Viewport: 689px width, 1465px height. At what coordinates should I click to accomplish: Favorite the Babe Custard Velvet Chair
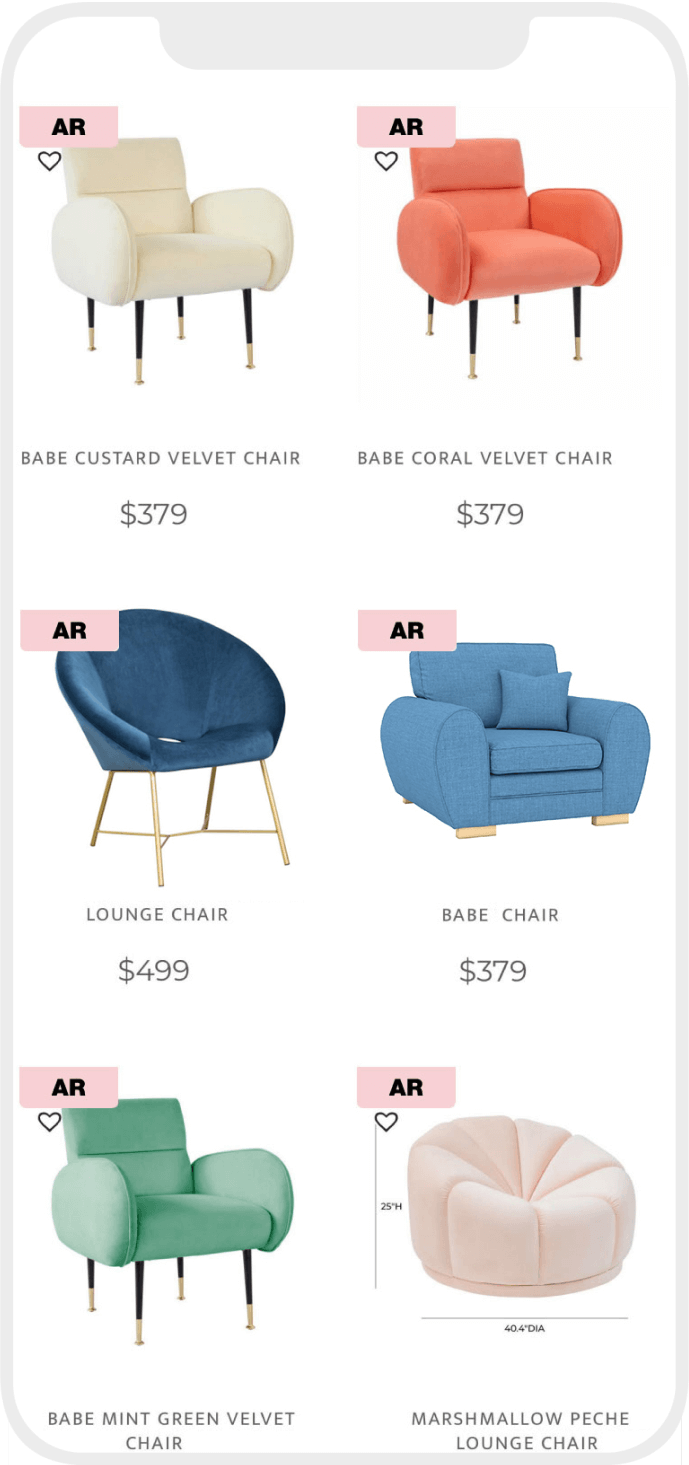pyautogui.click(x=49, y=161)
